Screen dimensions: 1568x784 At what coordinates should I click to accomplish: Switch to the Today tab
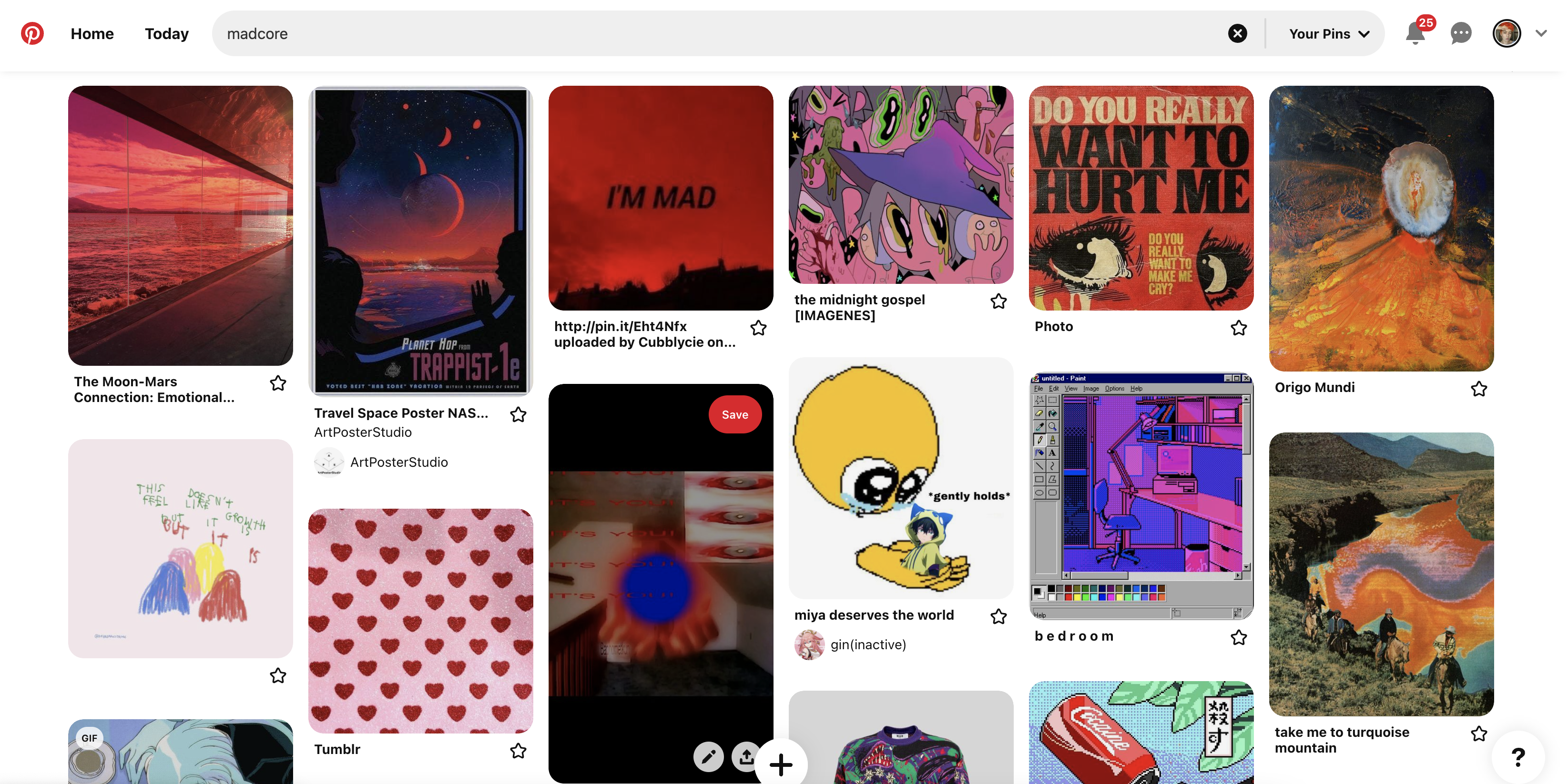[x=166, y=33]
